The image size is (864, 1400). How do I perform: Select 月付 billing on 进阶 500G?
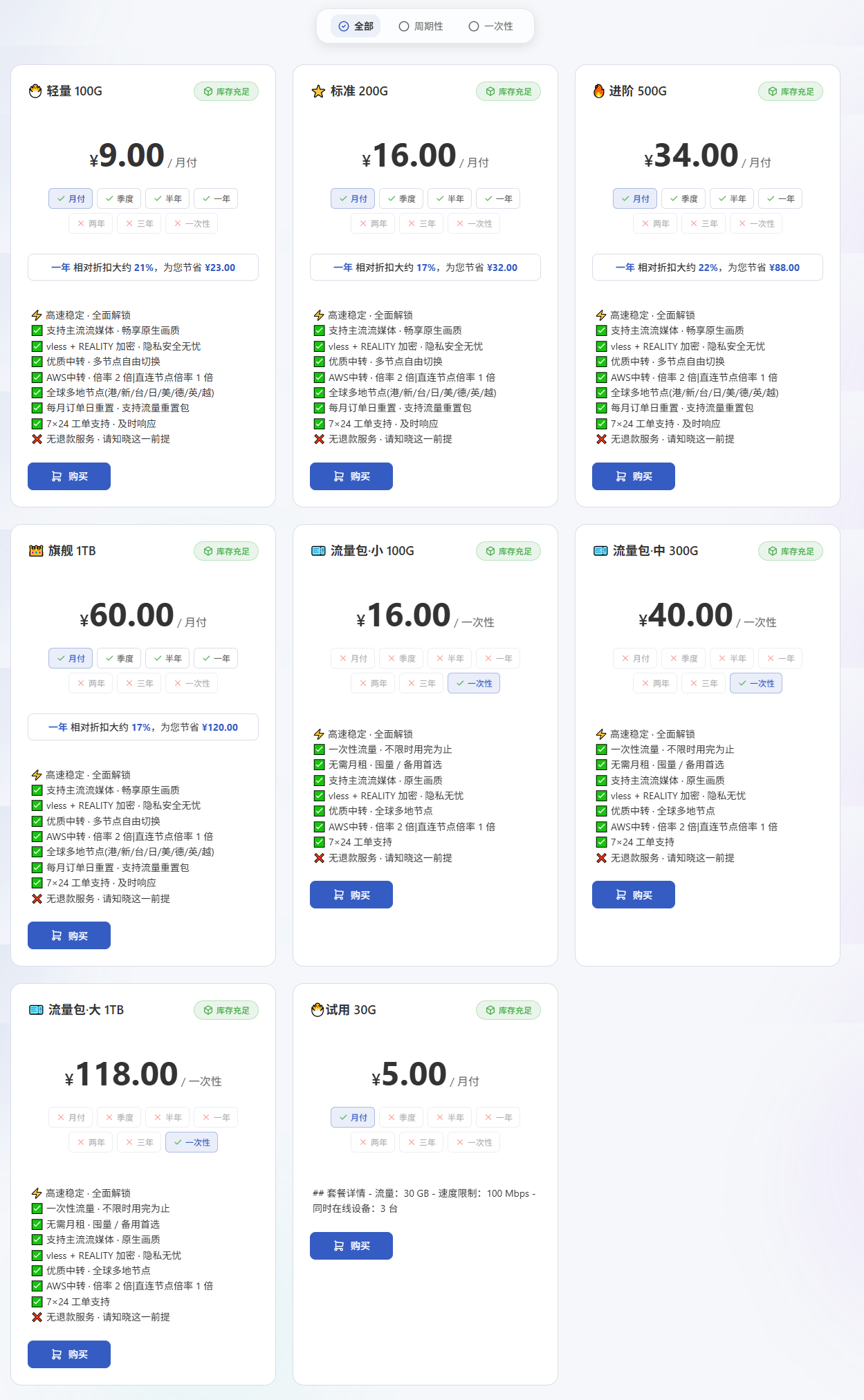click(635, 198)
